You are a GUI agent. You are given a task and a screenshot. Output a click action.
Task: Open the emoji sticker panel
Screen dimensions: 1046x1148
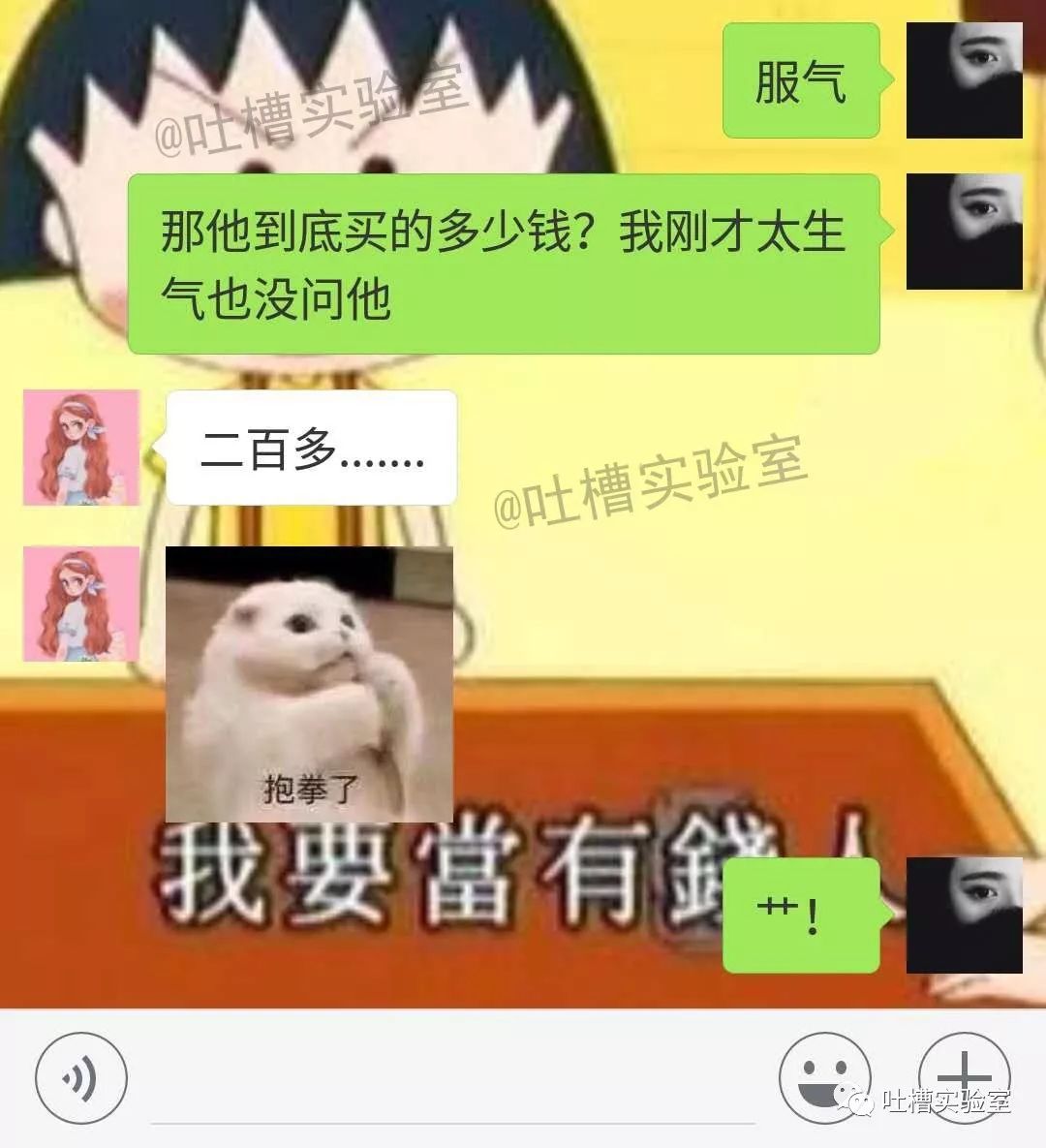tap(824, 1077)
